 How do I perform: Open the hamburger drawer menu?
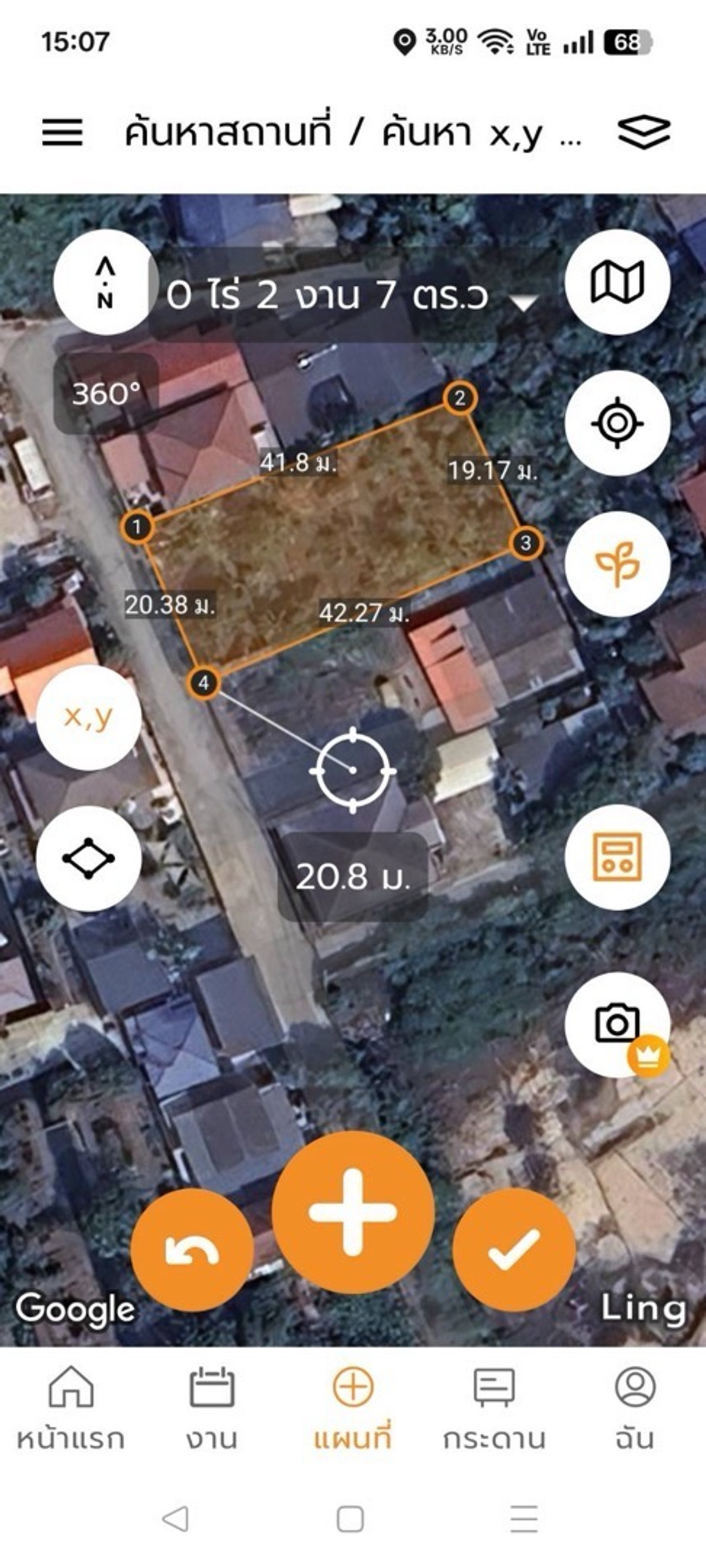(x=62, y=132)
